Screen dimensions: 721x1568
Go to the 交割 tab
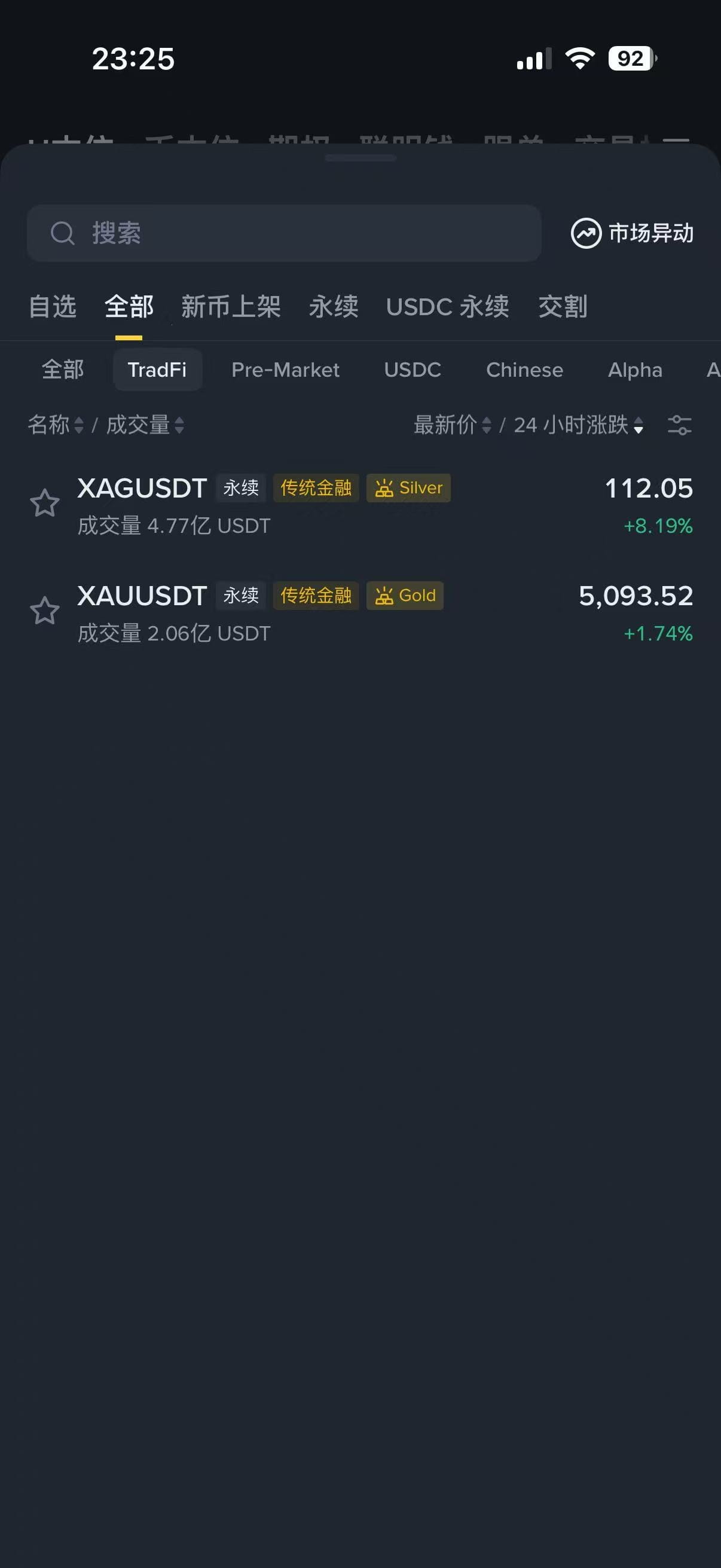point(563,306)
